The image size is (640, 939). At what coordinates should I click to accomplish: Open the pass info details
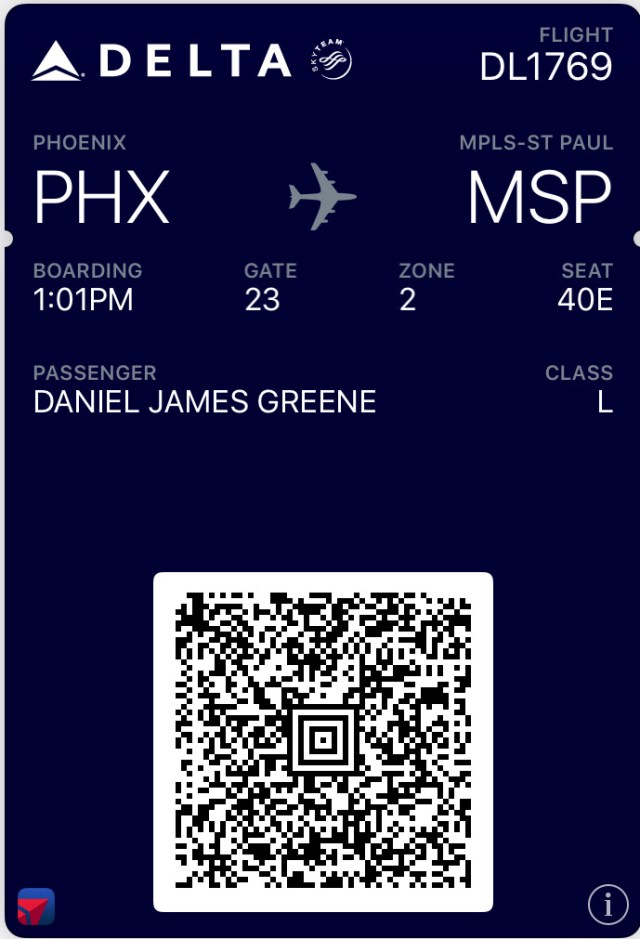click(x=607, y=904)
